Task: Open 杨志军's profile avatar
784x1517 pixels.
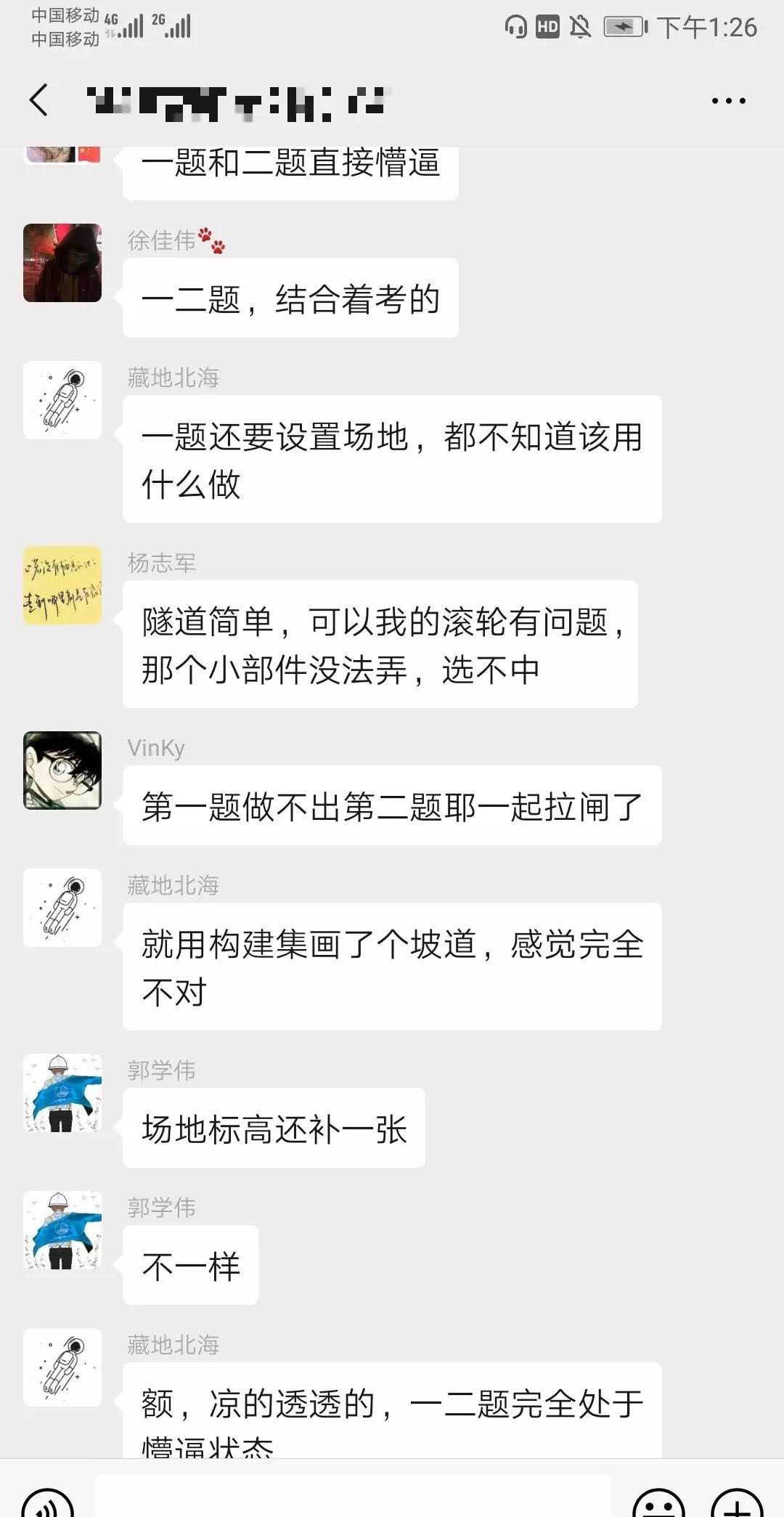Action: pos(62,585)
